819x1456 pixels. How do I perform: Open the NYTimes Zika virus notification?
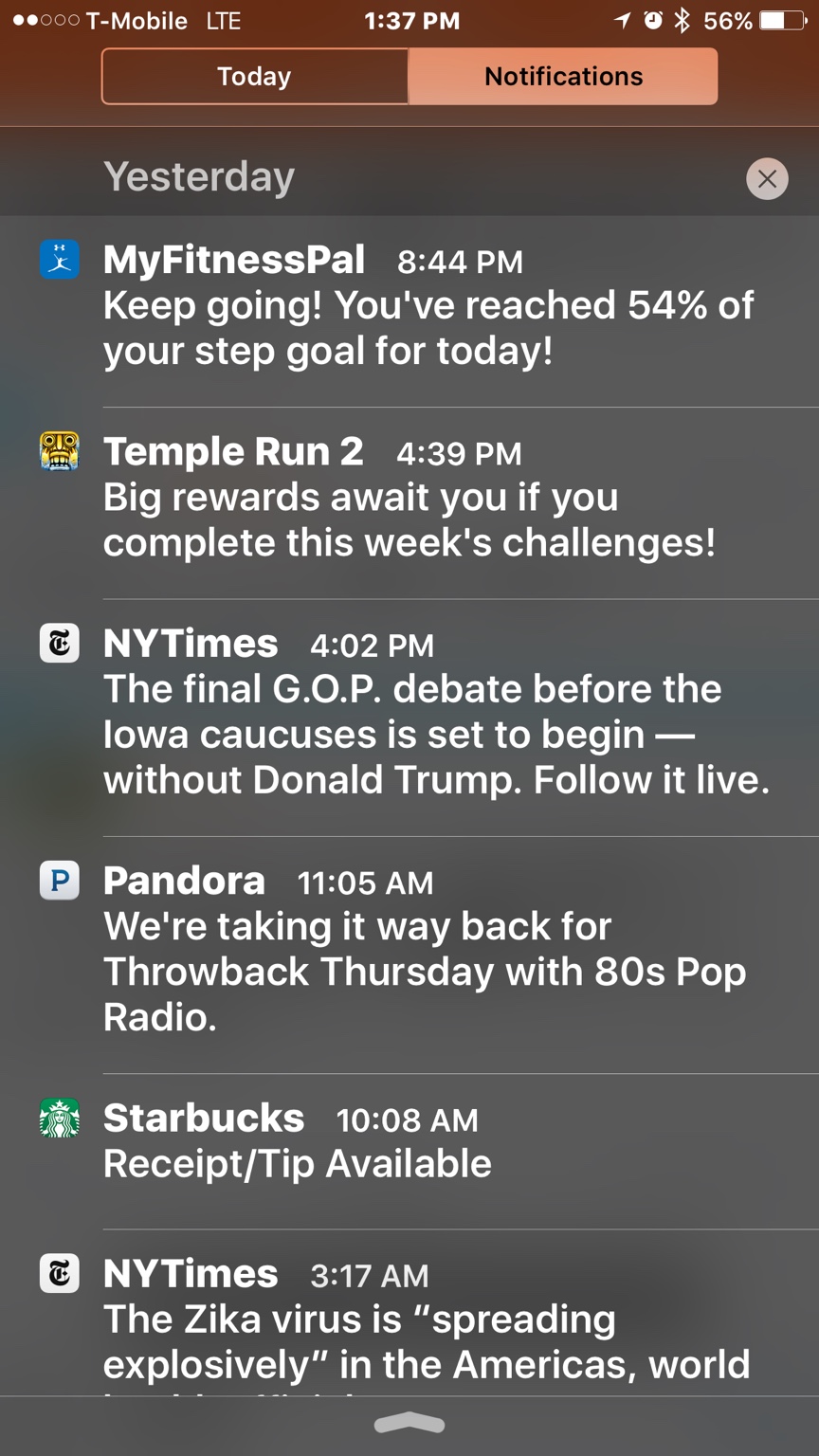(x=409, y=1313)
